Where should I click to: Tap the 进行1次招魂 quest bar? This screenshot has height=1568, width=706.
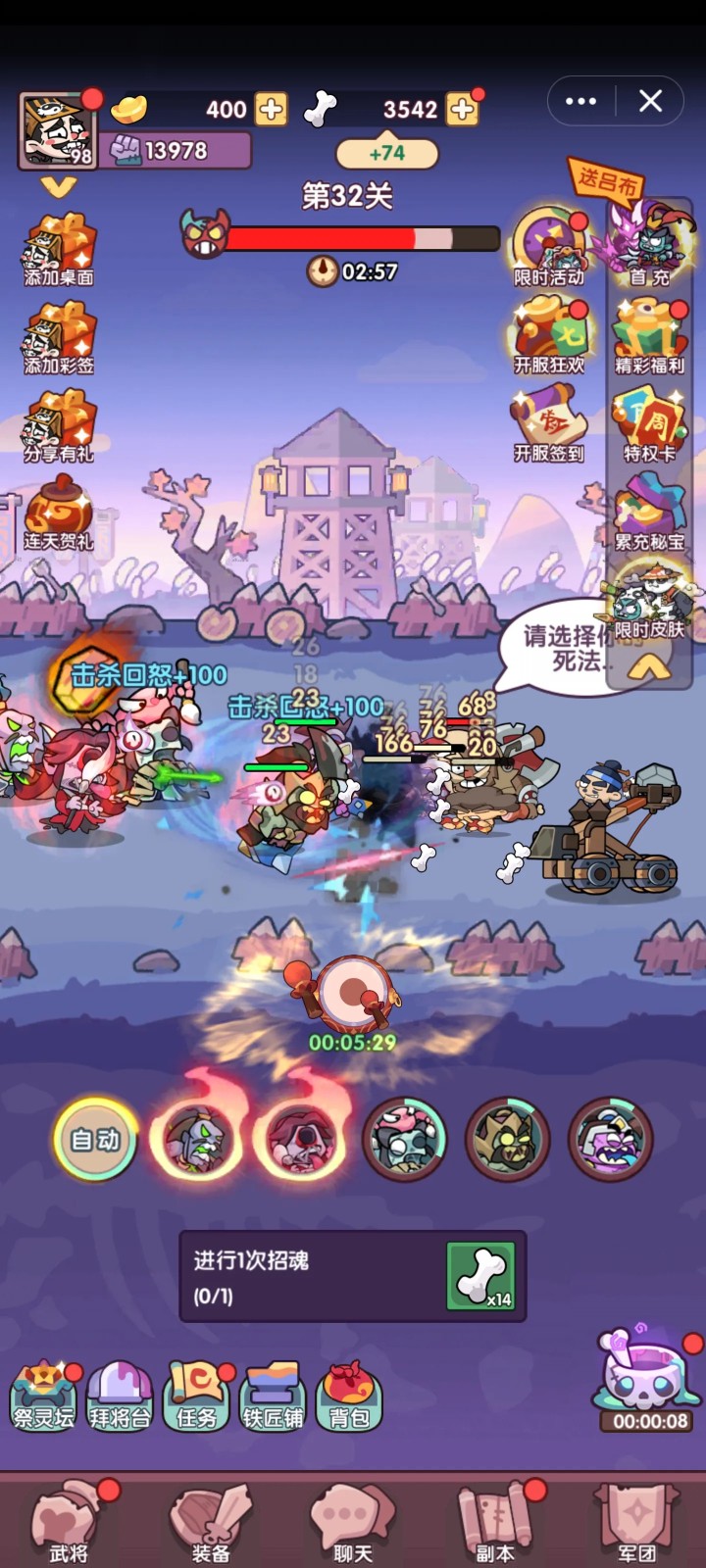pyautogui.click(x=353, y=1277)
